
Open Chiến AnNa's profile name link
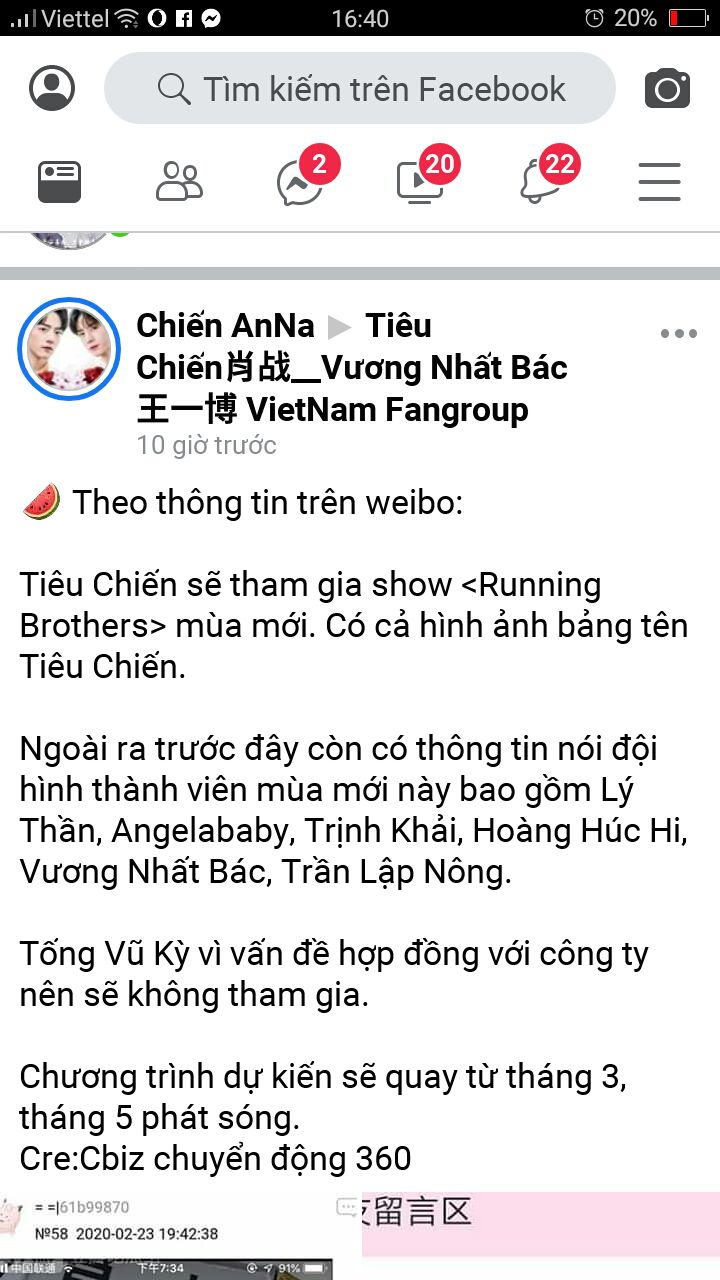[225, 325]
